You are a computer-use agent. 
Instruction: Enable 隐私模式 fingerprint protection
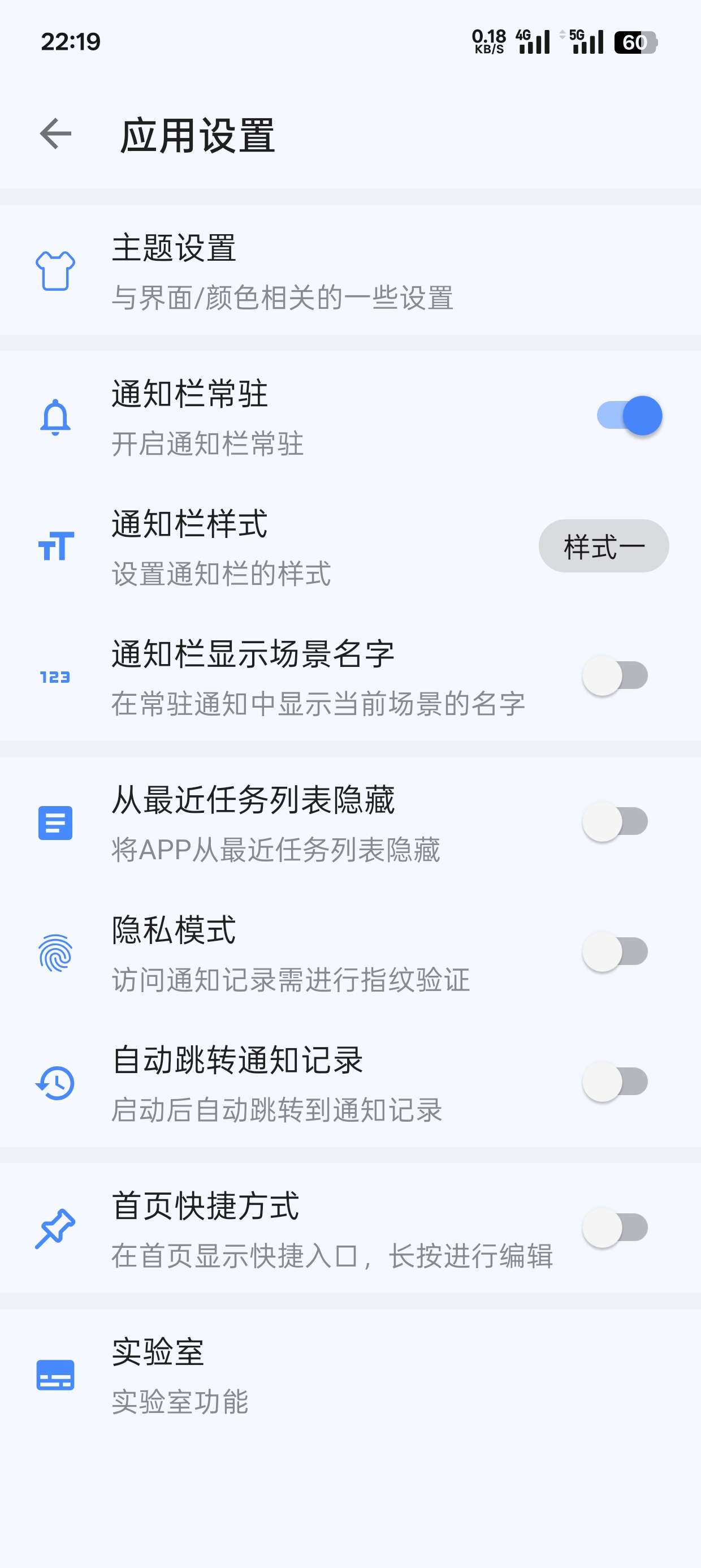click(615, 952)
